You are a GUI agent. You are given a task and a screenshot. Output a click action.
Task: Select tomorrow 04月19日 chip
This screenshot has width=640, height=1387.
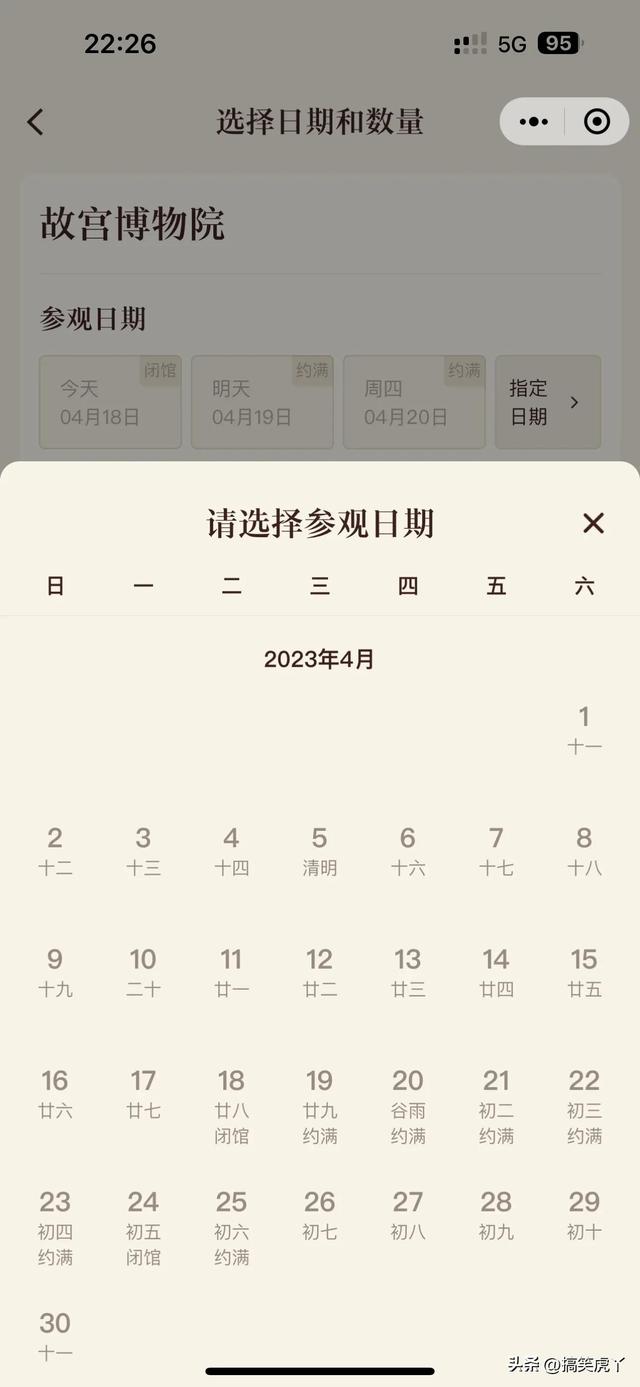click(x=262, y=402)
